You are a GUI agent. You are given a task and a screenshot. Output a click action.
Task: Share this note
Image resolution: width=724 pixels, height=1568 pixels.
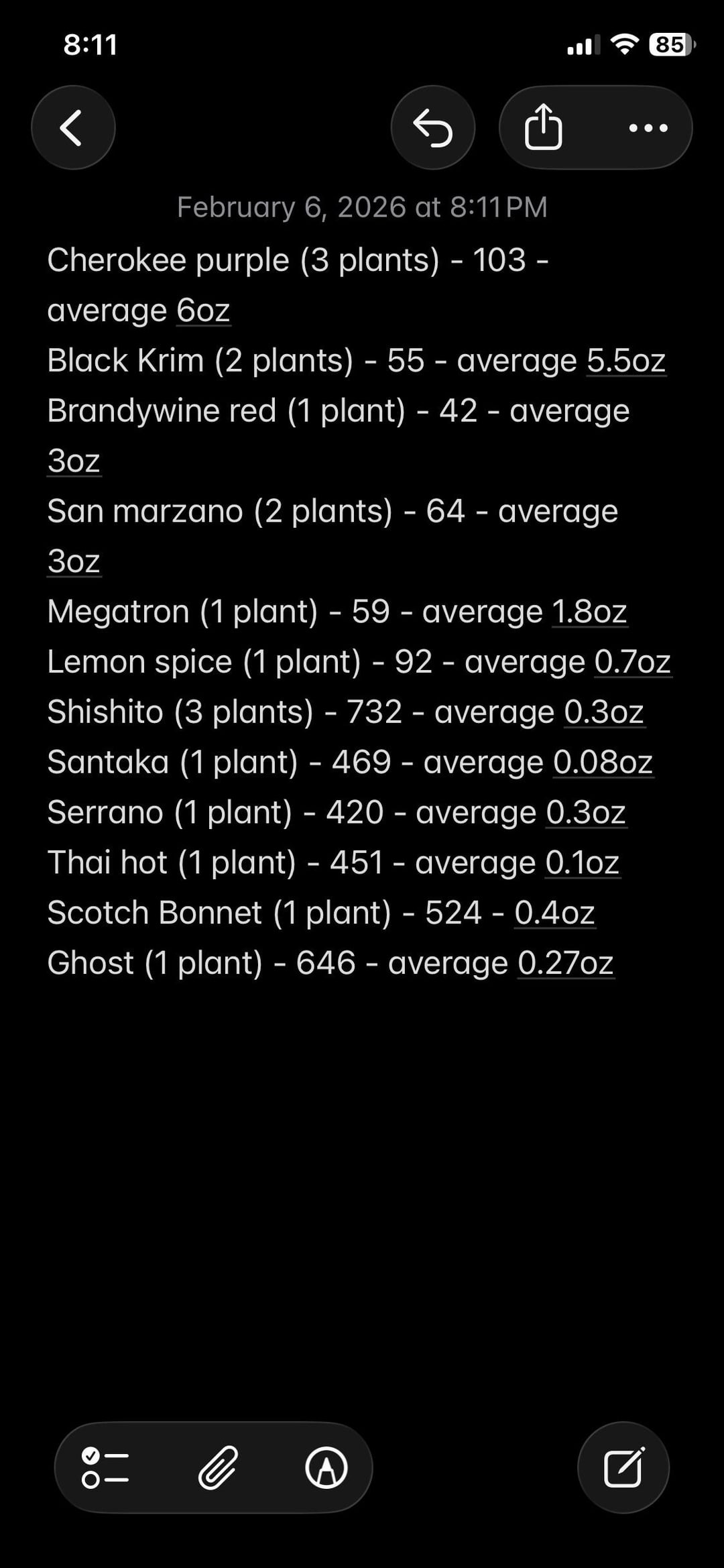click(543, 127)
